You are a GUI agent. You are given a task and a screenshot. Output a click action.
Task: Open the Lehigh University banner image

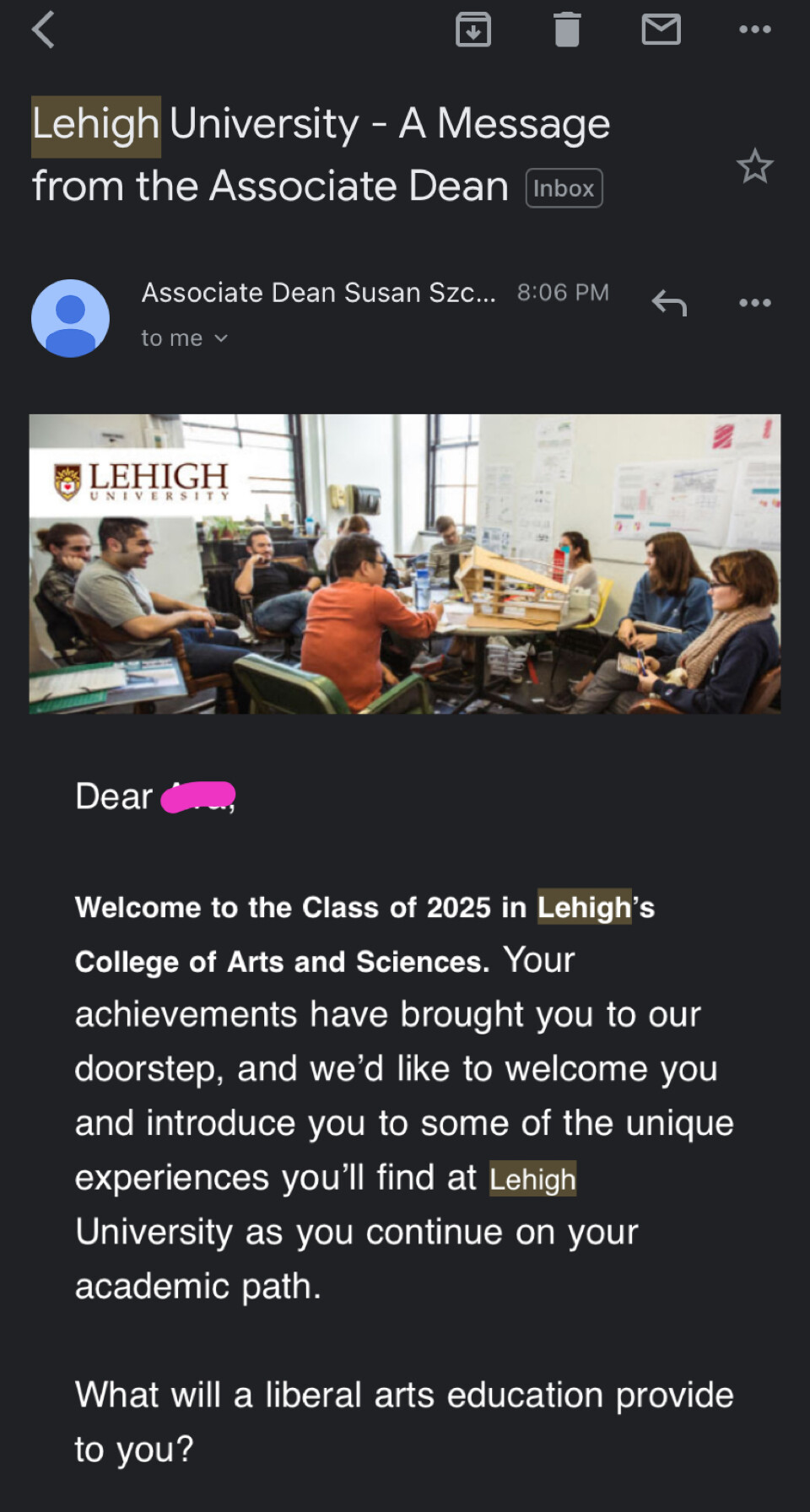(405, 564)
